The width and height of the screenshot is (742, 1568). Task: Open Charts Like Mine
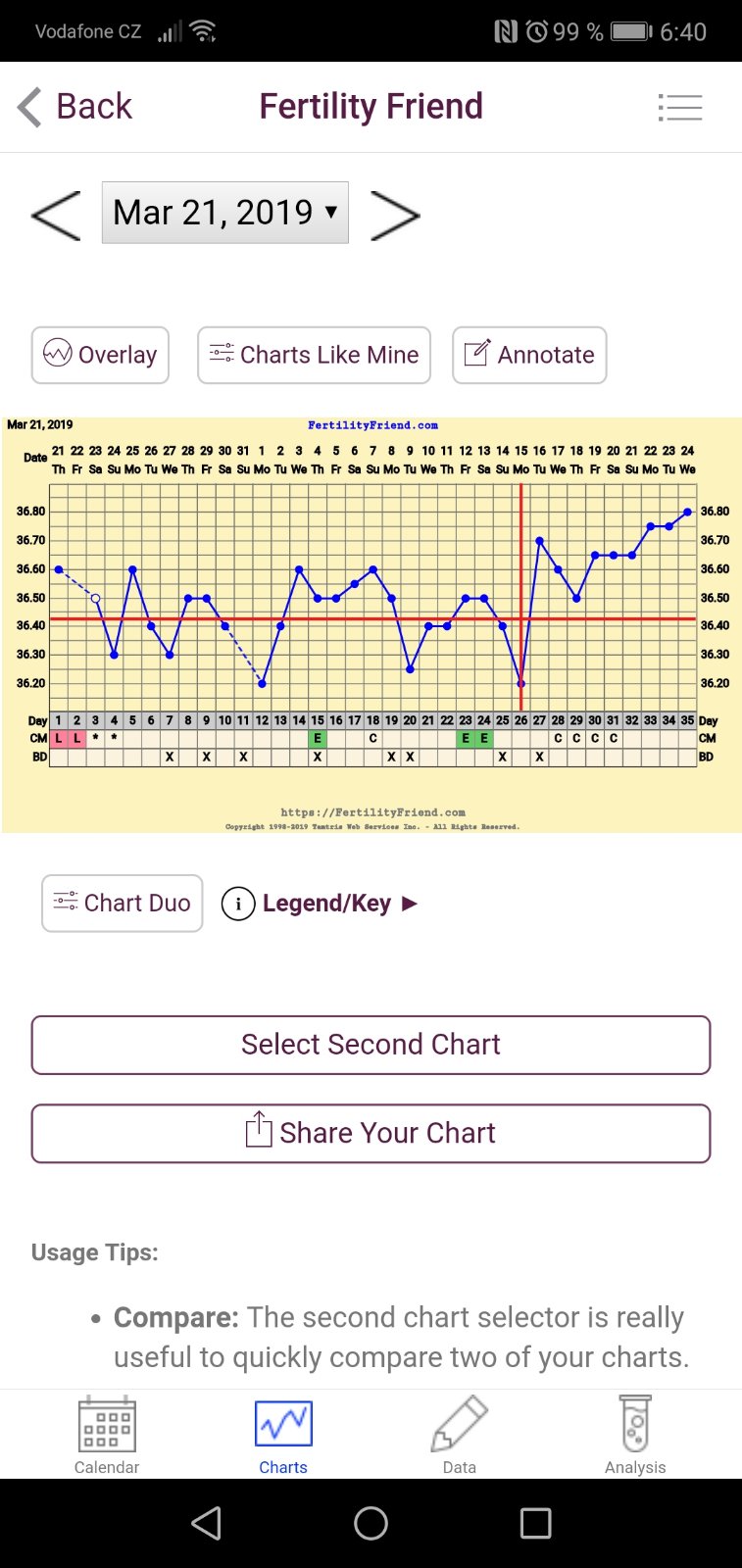coord(314,355)
